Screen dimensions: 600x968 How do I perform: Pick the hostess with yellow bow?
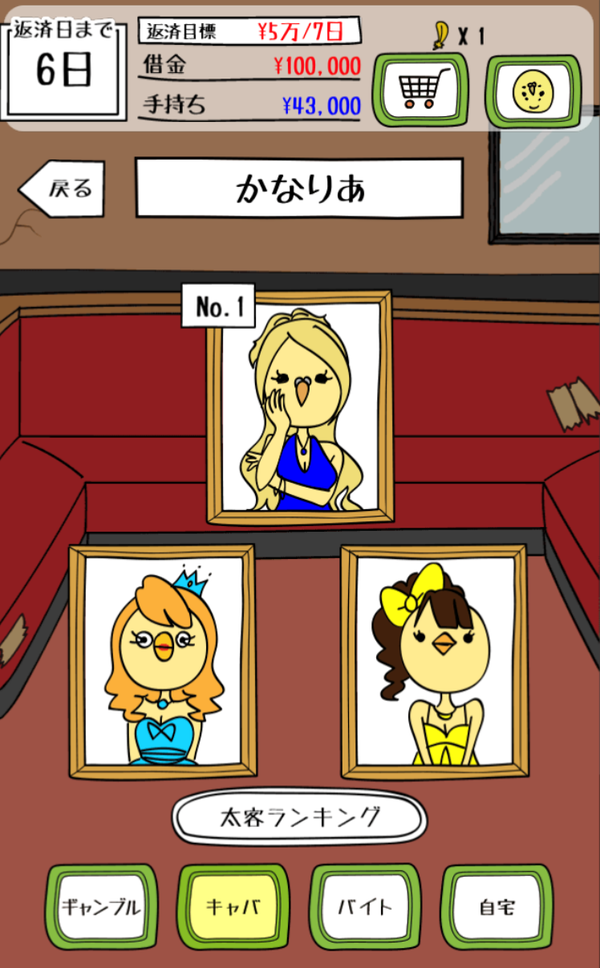click(435, 662)
